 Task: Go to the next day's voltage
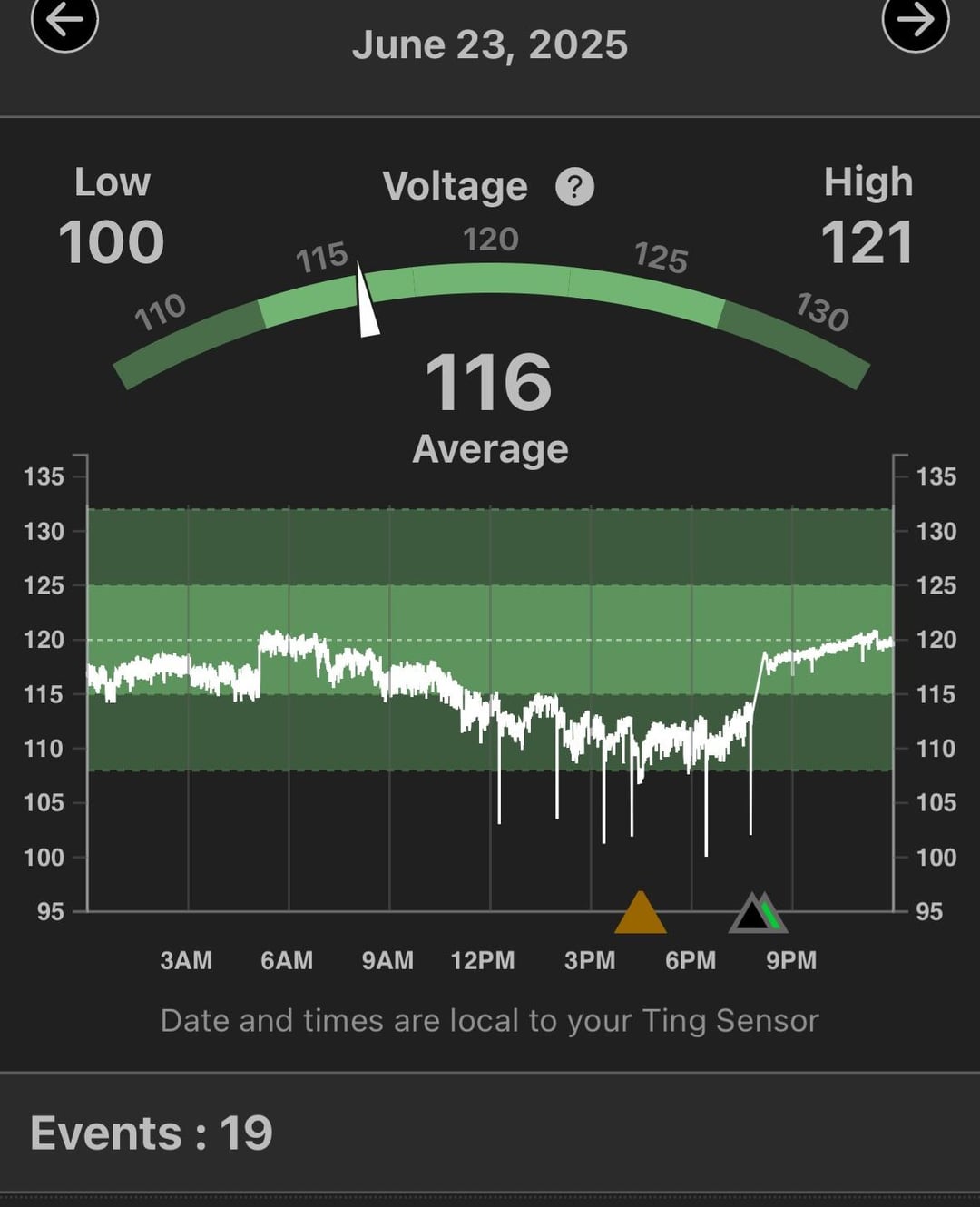(915, 20)
